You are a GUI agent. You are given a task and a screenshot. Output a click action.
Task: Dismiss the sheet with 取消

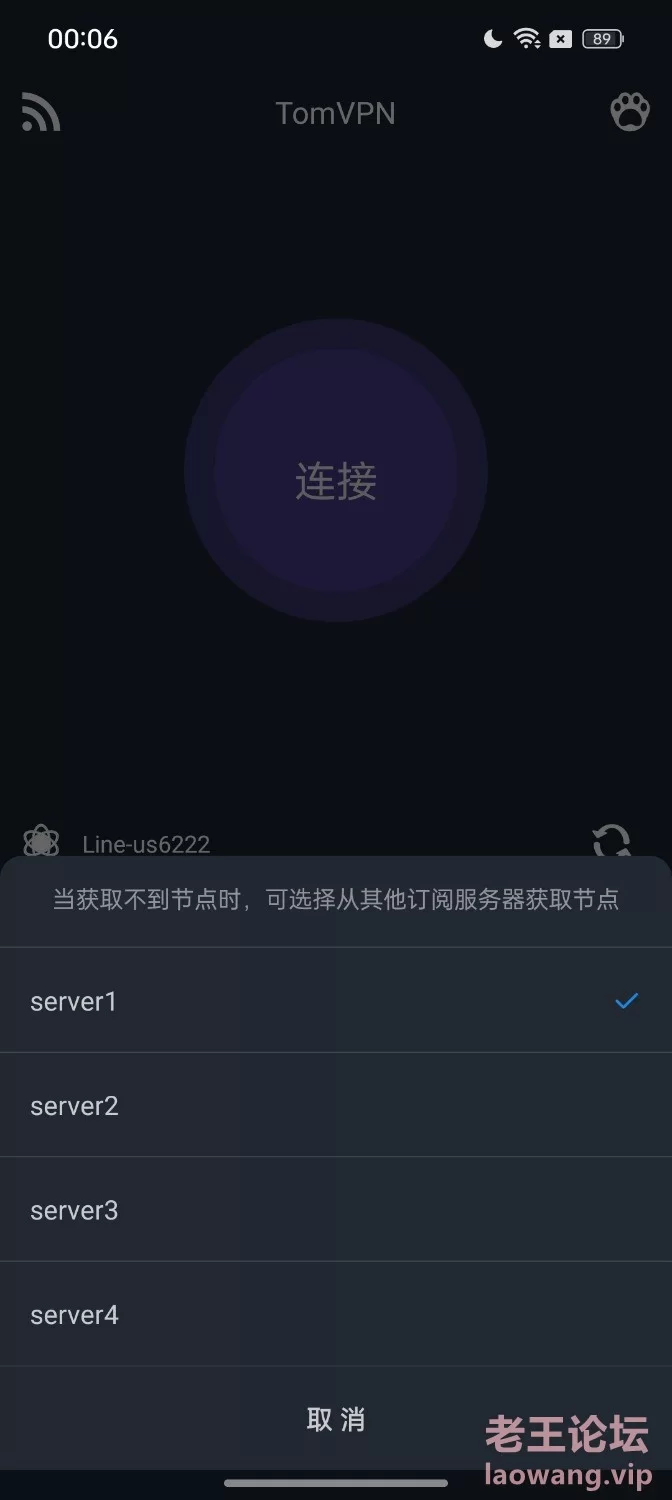pyautogui.click(x=336, y=1419)
